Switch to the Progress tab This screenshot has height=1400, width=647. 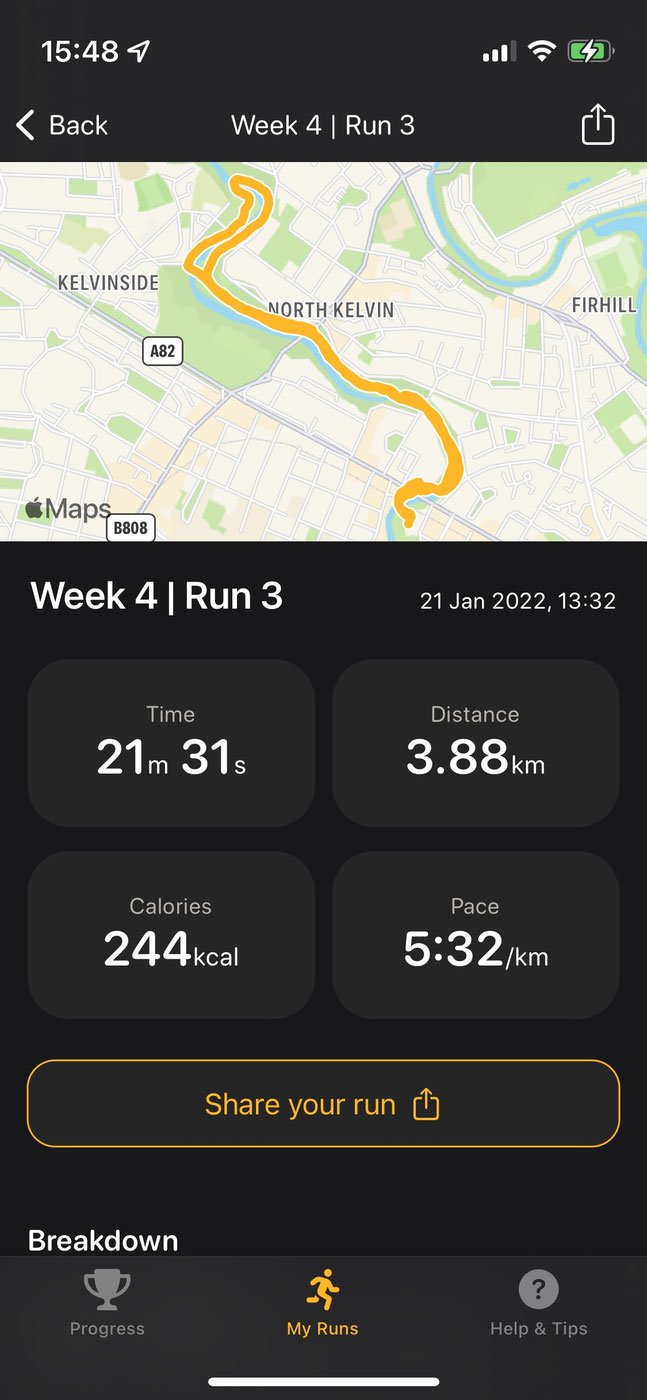coord(107,1303)
